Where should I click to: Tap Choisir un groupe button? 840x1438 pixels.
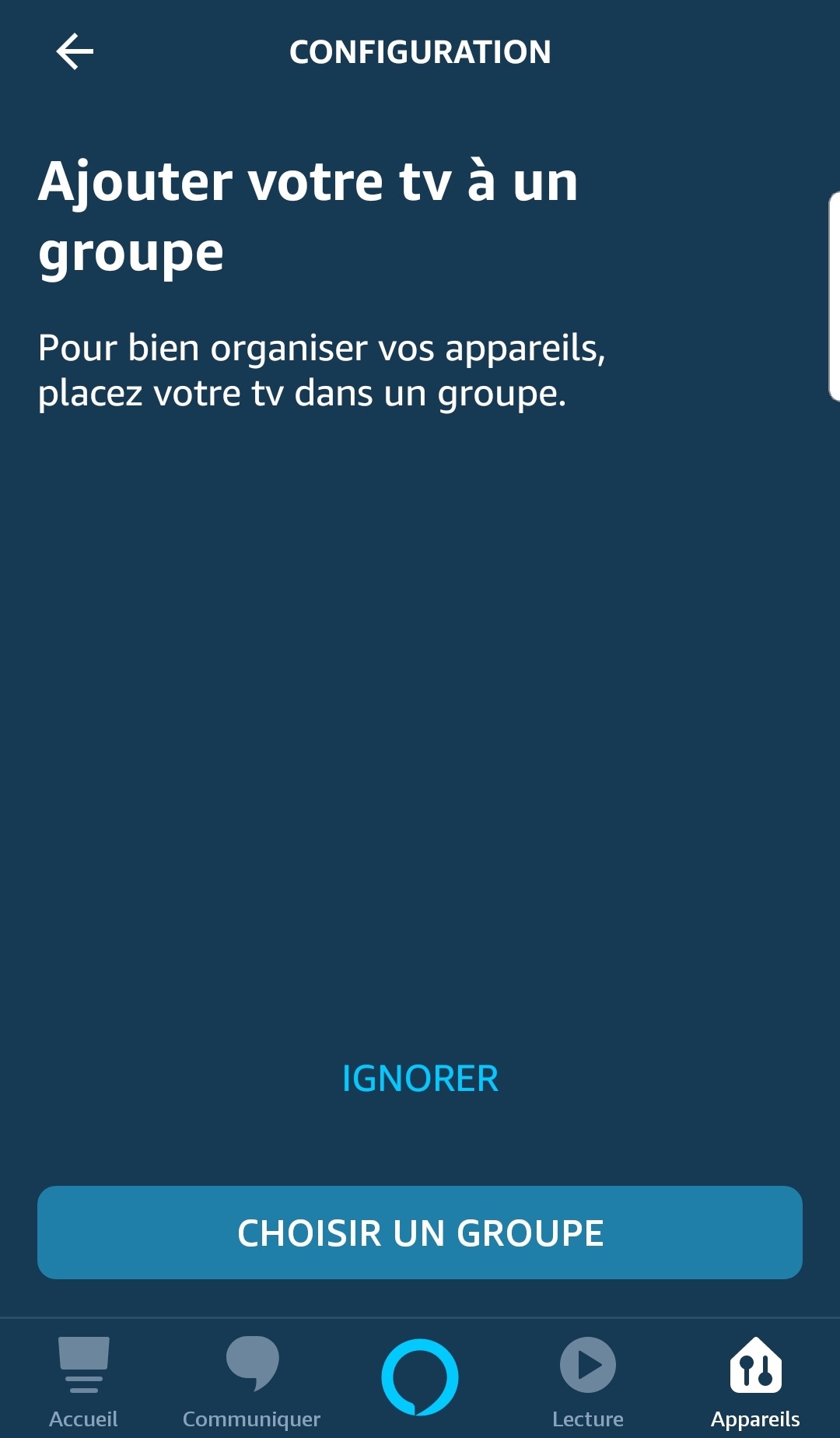tap(420, 1233)
